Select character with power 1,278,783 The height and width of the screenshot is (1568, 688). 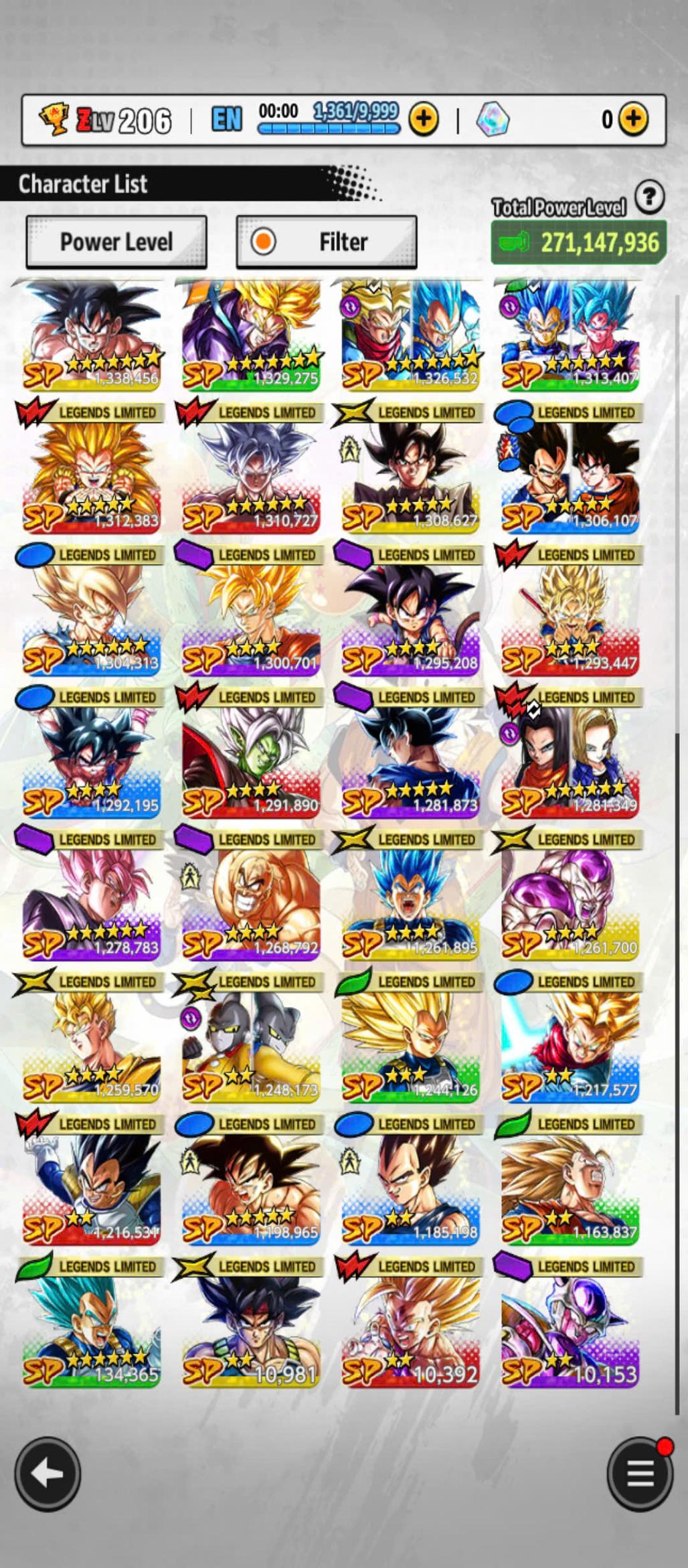92,903
